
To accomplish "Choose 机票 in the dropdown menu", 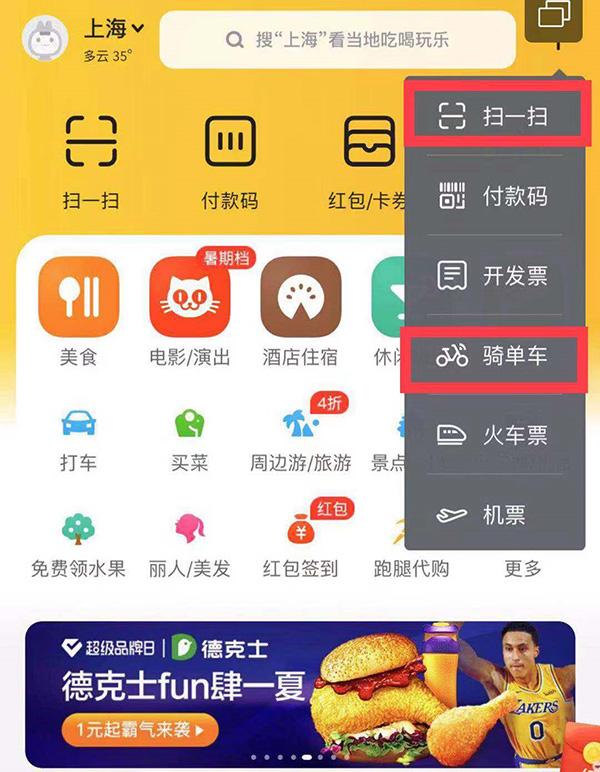I will pyautogui.click(x=493, y=515).
